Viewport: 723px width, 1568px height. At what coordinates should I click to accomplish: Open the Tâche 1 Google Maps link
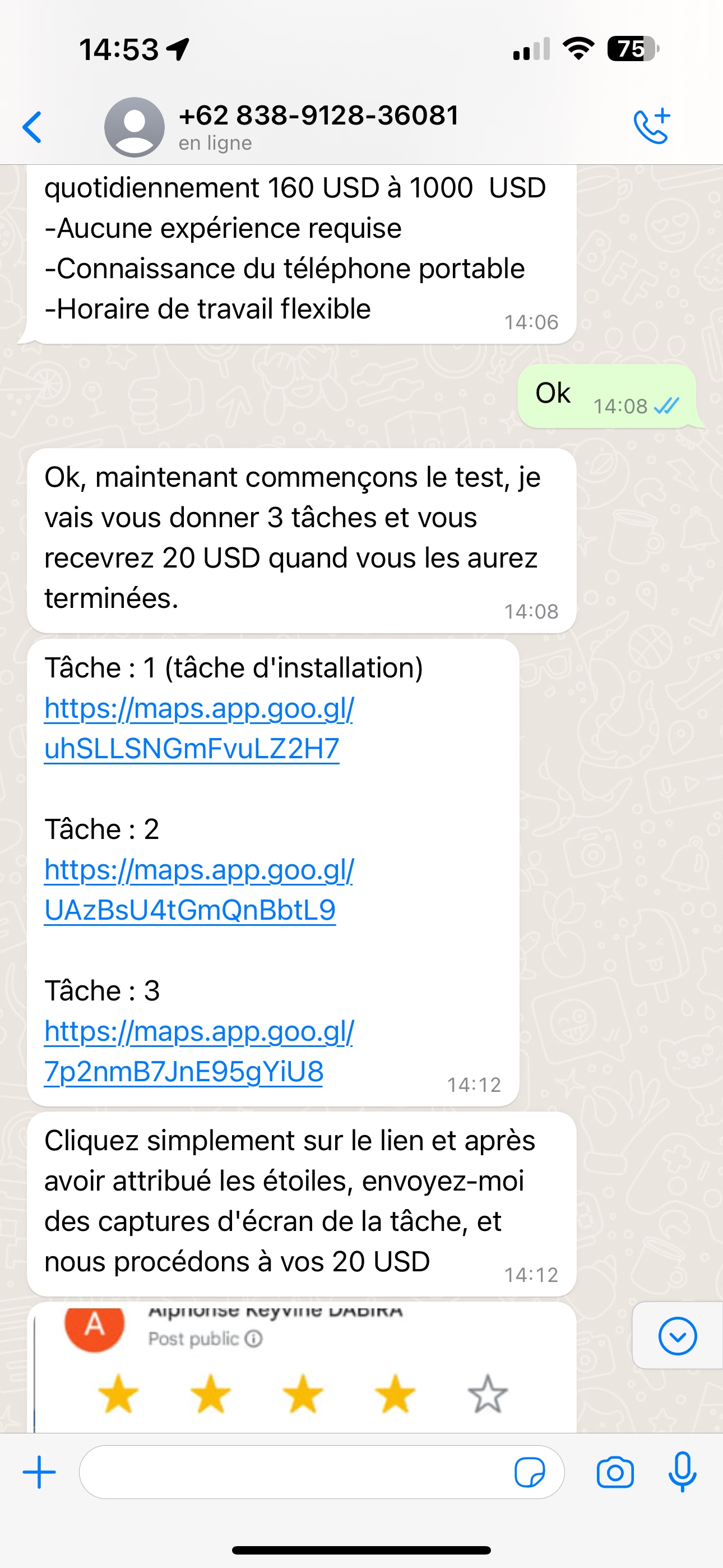(198, 728)
